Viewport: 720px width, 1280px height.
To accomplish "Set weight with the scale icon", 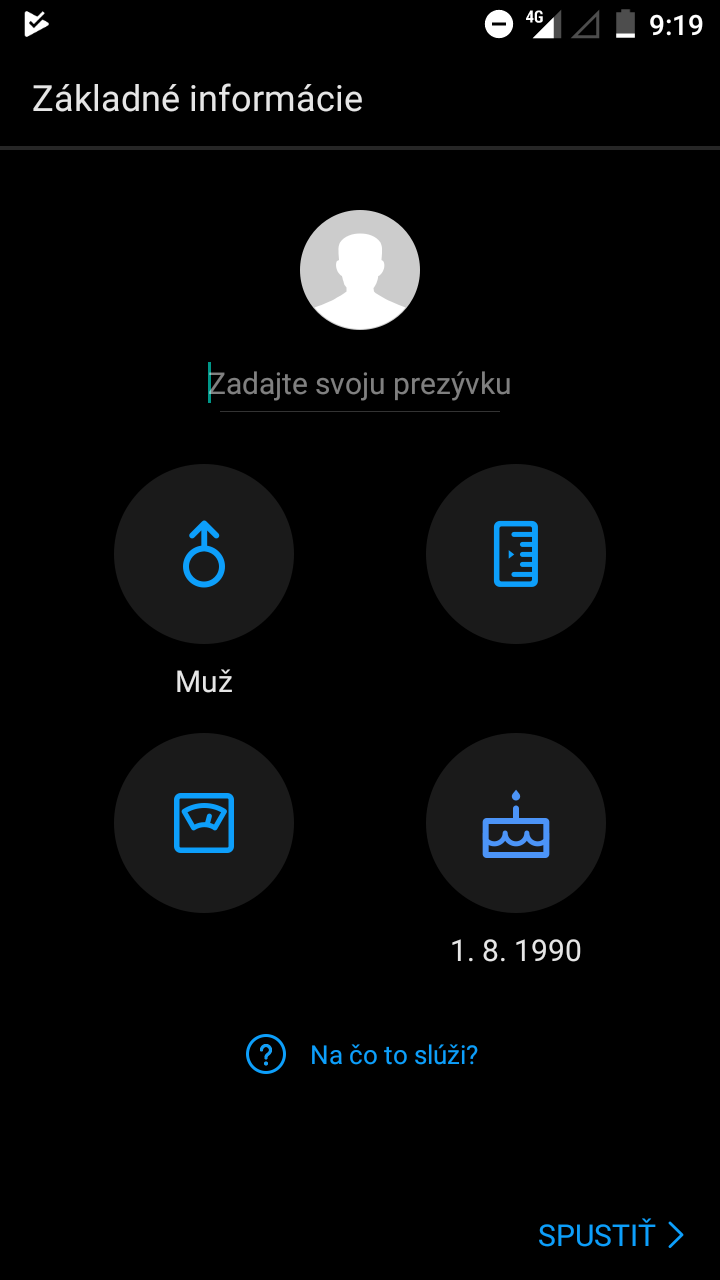I will tap(204, 823).
